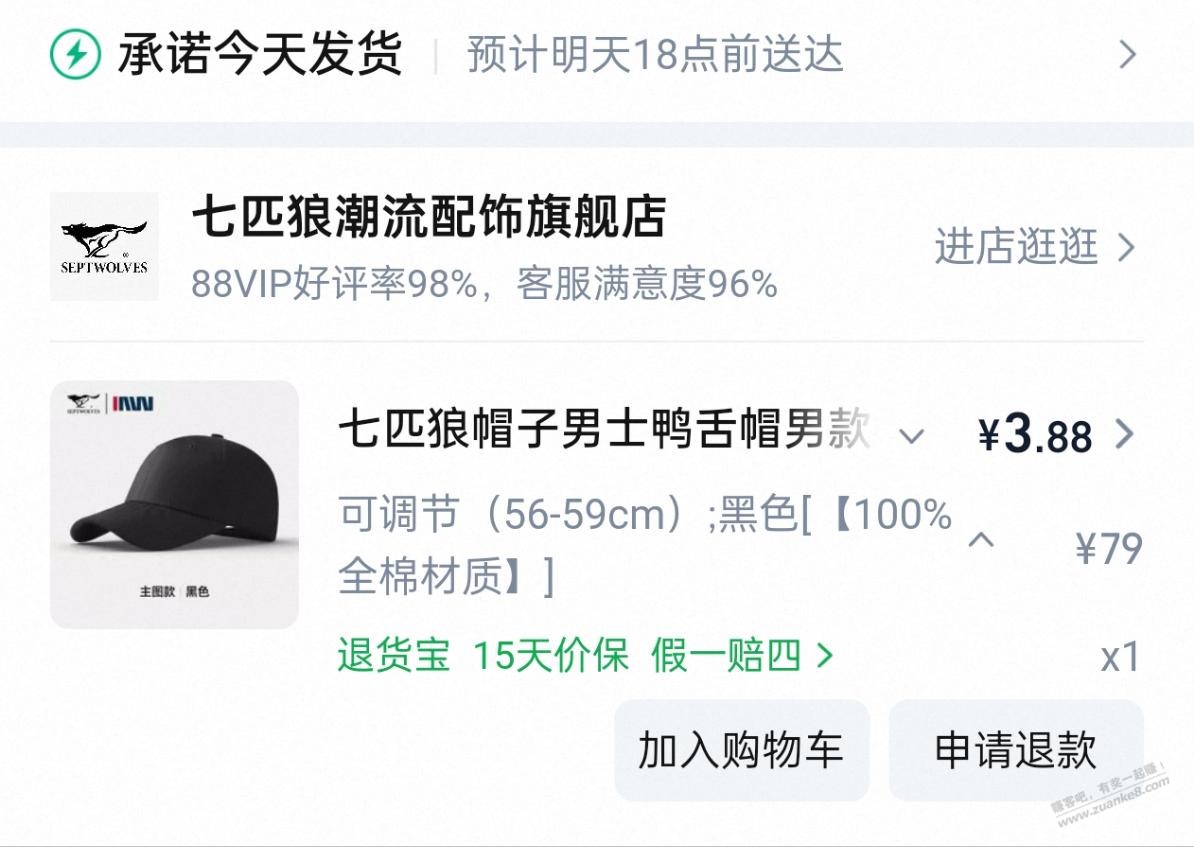Tap the 加入购物车 button
The width and height of the screenshot is (1194, 847).
tap(741, 750)
